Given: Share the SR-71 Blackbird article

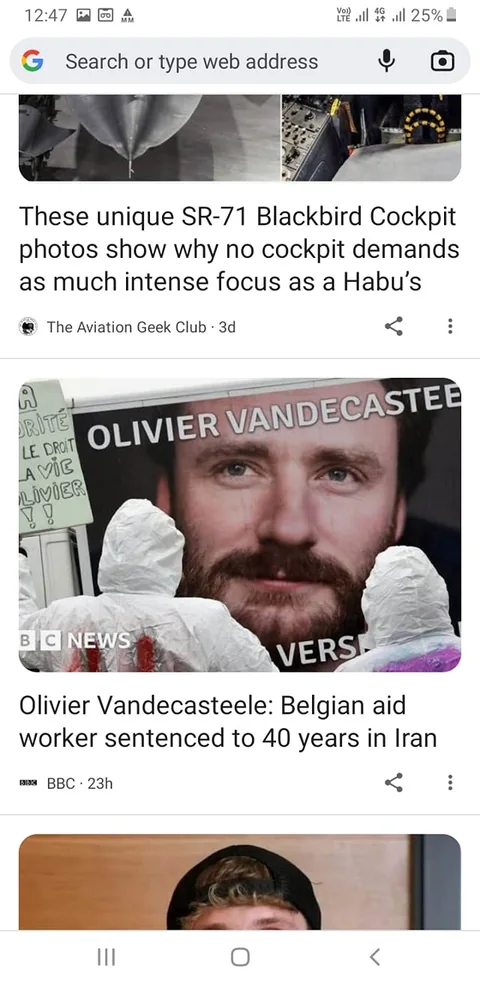Looking at the screenshot, I should (x=394, y=326).
